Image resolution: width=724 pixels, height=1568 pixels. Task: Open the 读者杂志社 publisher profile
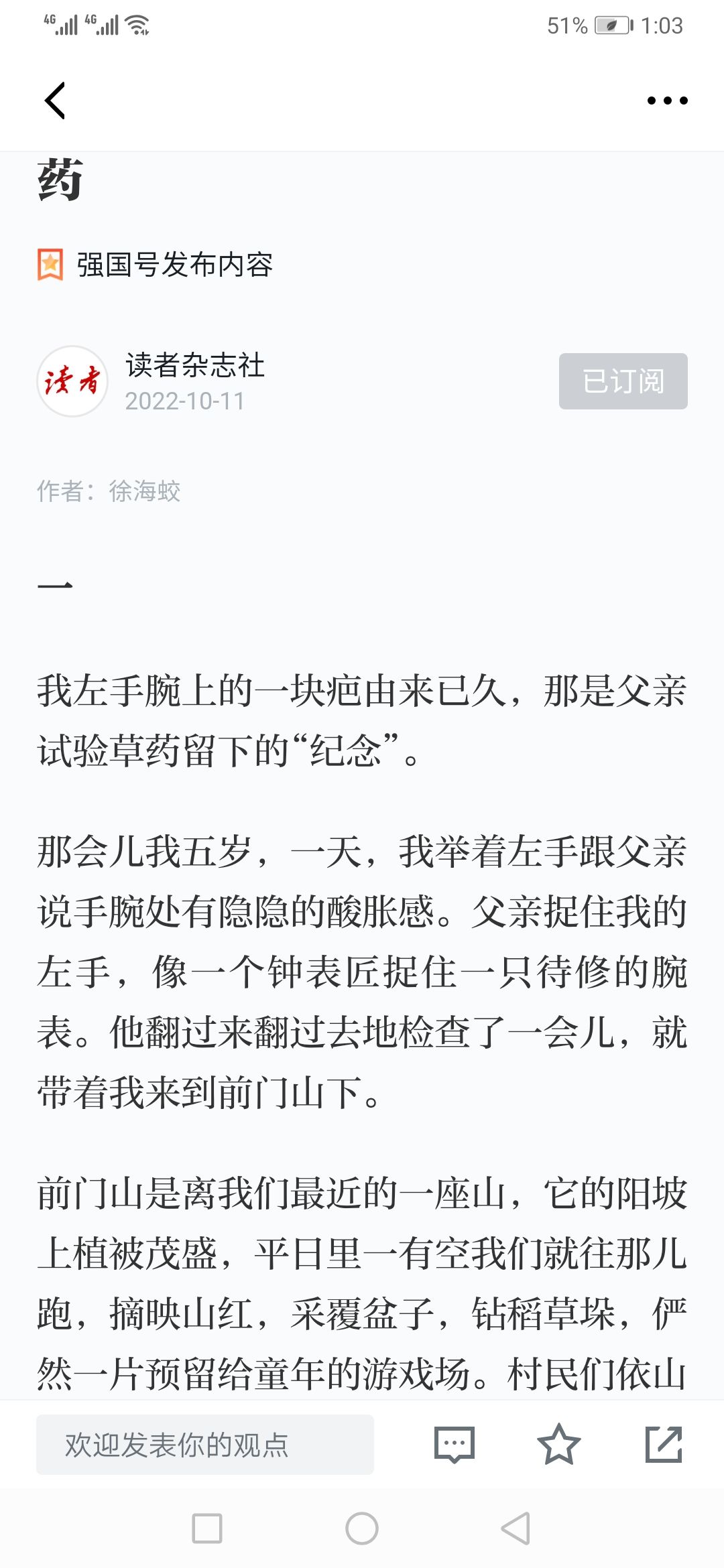point(195,366)
